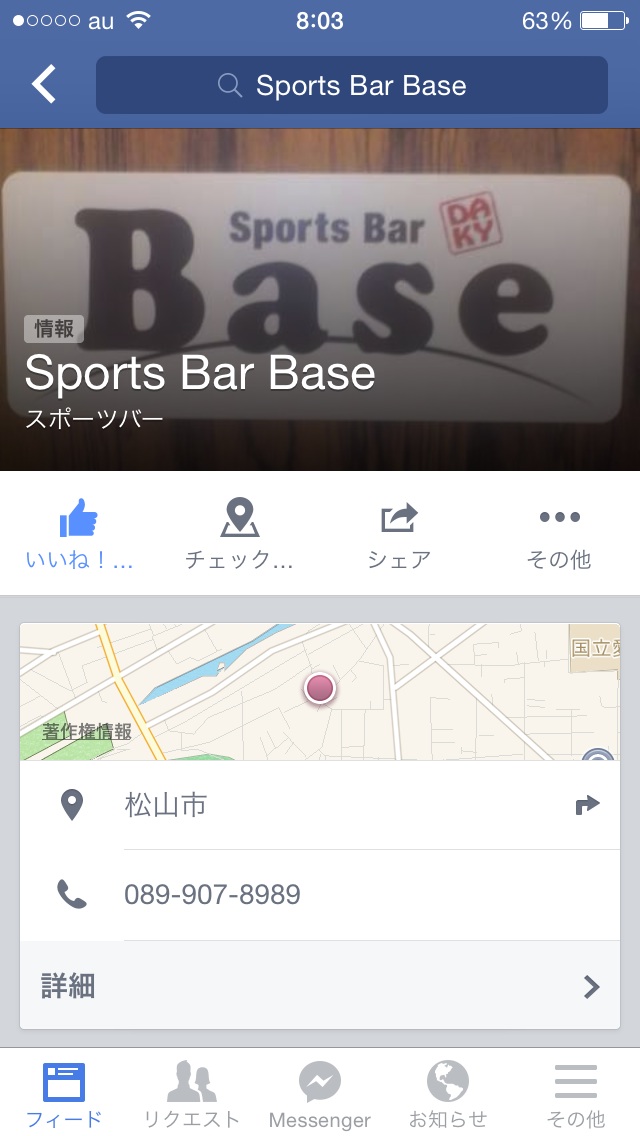Image resolution: width=640 pixels, height=1136 pixels.
Task: Check in using the チェック button
Action: [x=239, y=535]
